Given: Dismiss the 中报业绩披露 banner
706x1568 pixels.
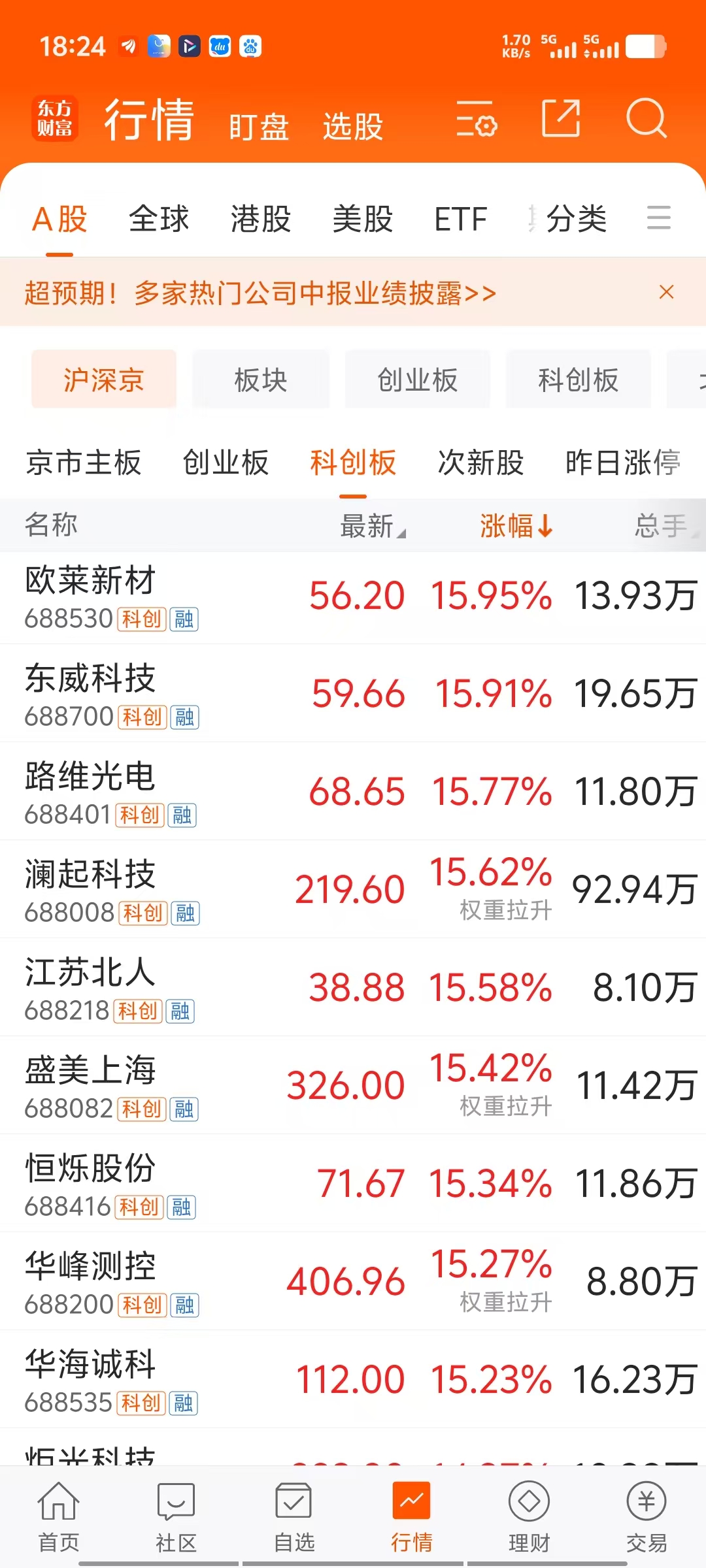Looking at the screenshot, I should click(x=666, y=292).
